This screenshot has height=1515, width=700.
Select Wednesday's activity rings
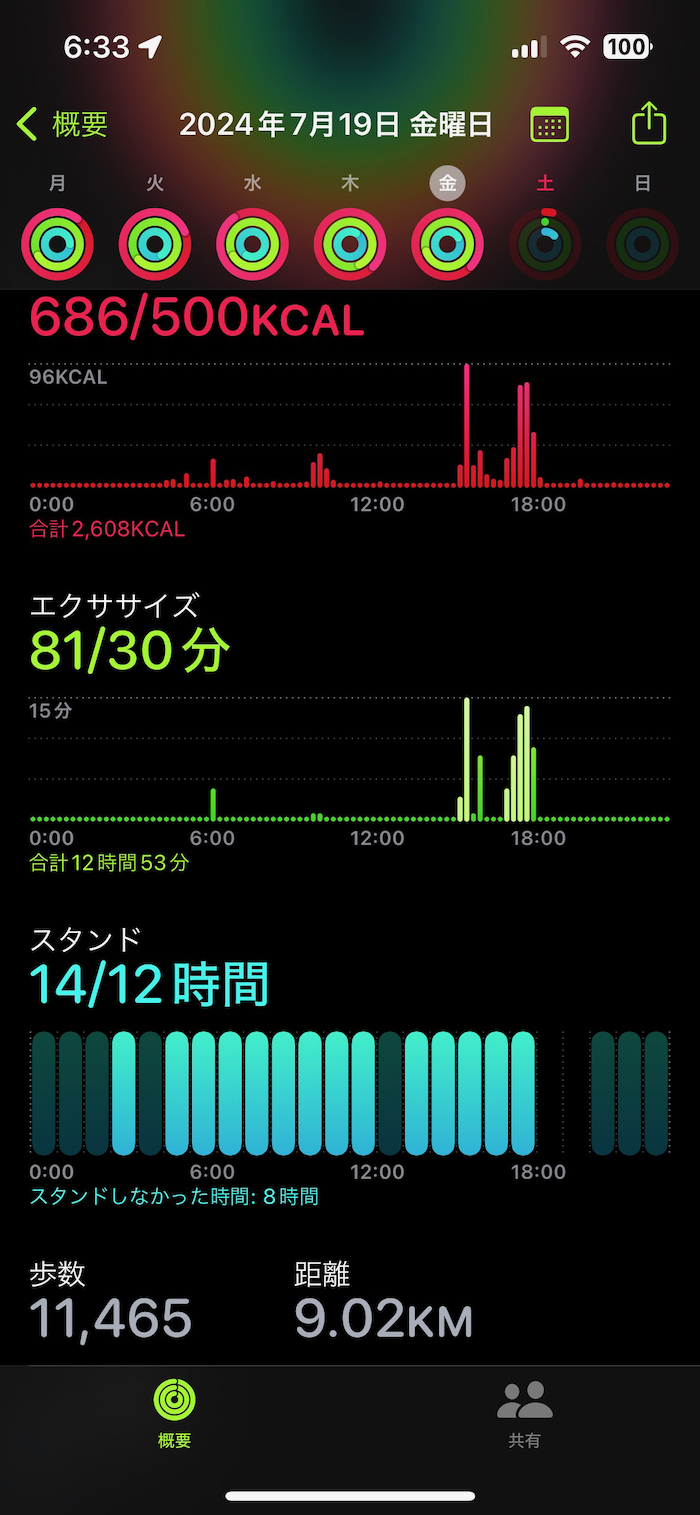[x=252, y=244]
